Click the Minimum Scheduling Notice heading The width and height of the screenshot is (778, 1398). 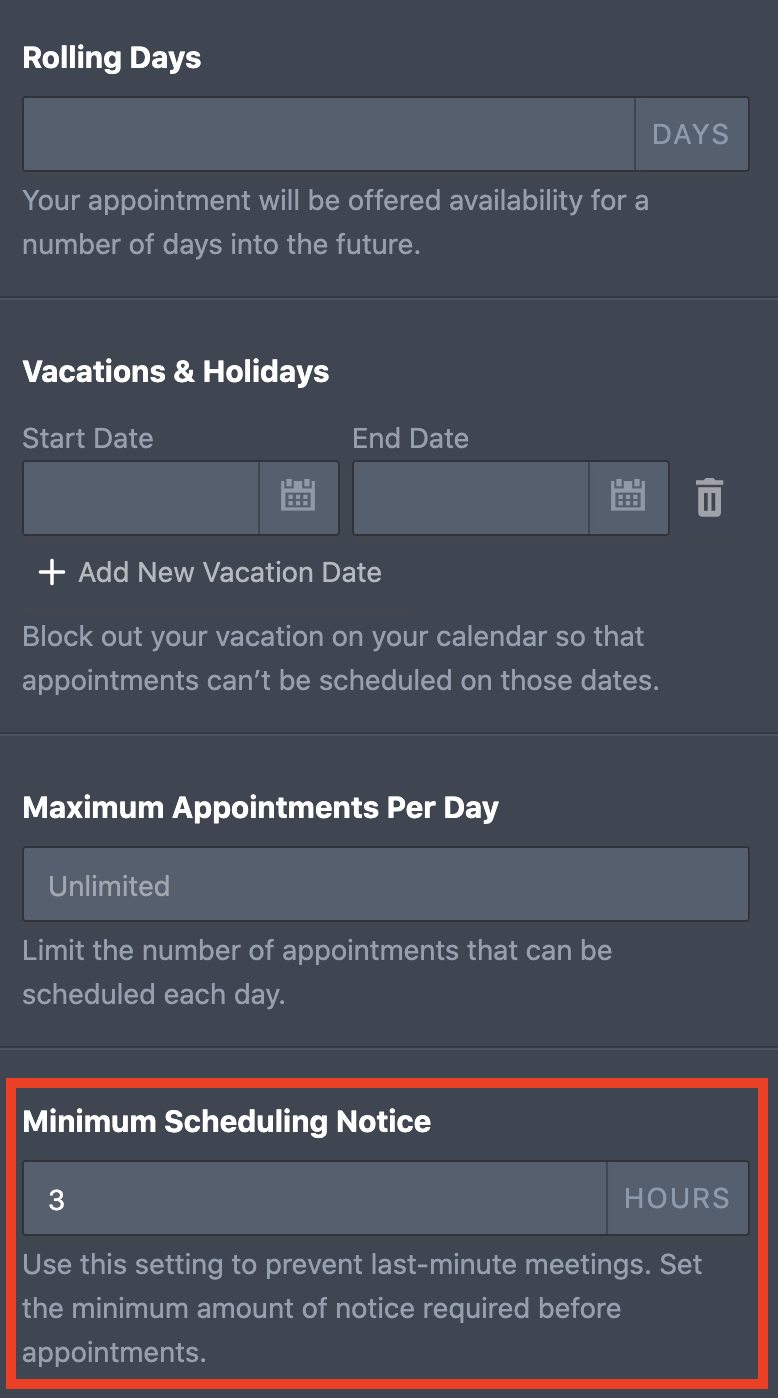tap(226, 1121)
